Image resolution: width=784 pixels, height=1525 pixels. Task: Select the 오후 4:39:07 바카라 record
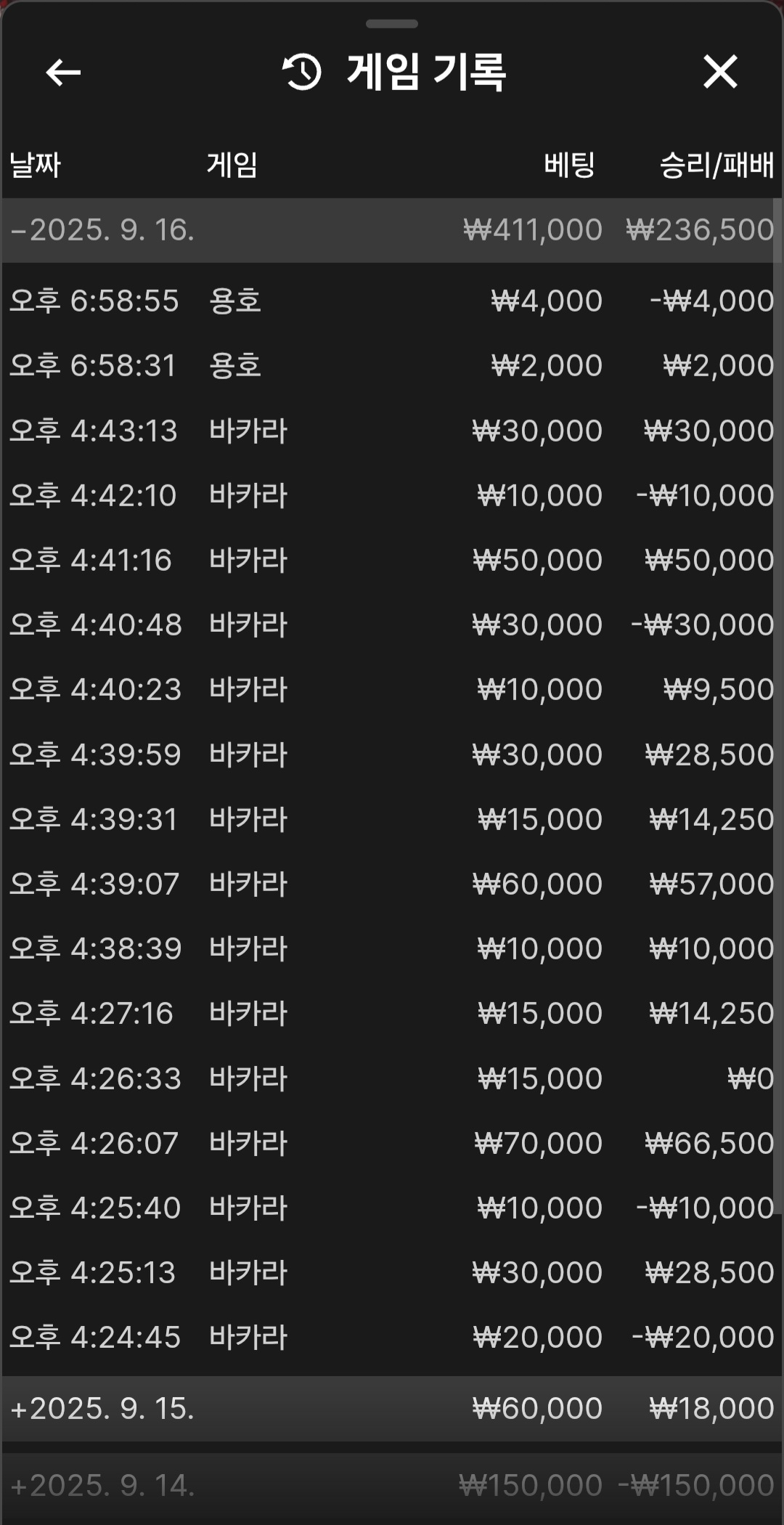(x=392, y=884)
